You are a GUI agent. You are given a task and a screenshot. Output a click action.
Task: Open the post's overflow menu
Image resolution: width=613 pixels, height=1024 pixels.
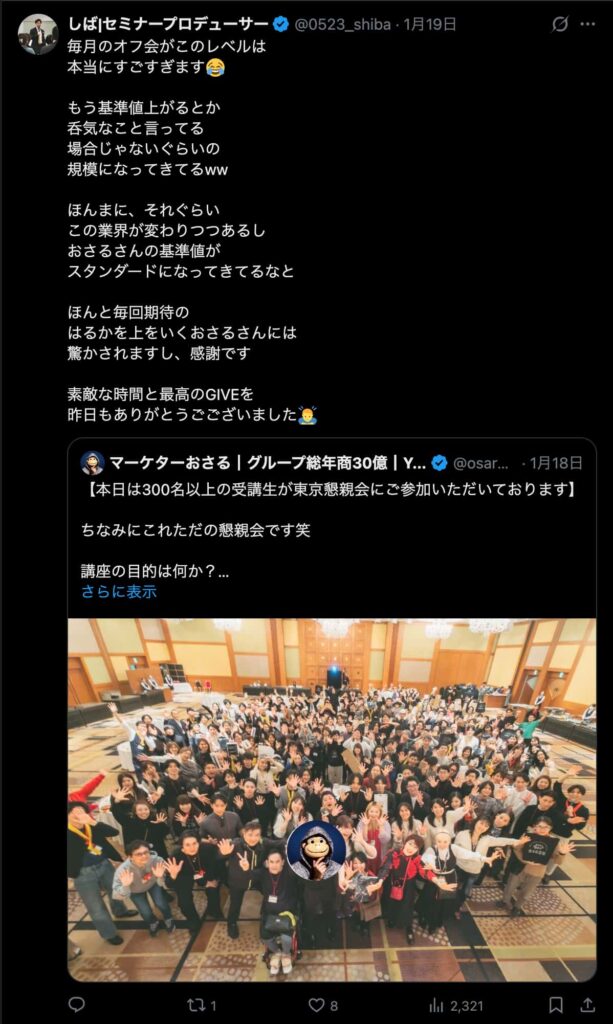click(591, 24)
